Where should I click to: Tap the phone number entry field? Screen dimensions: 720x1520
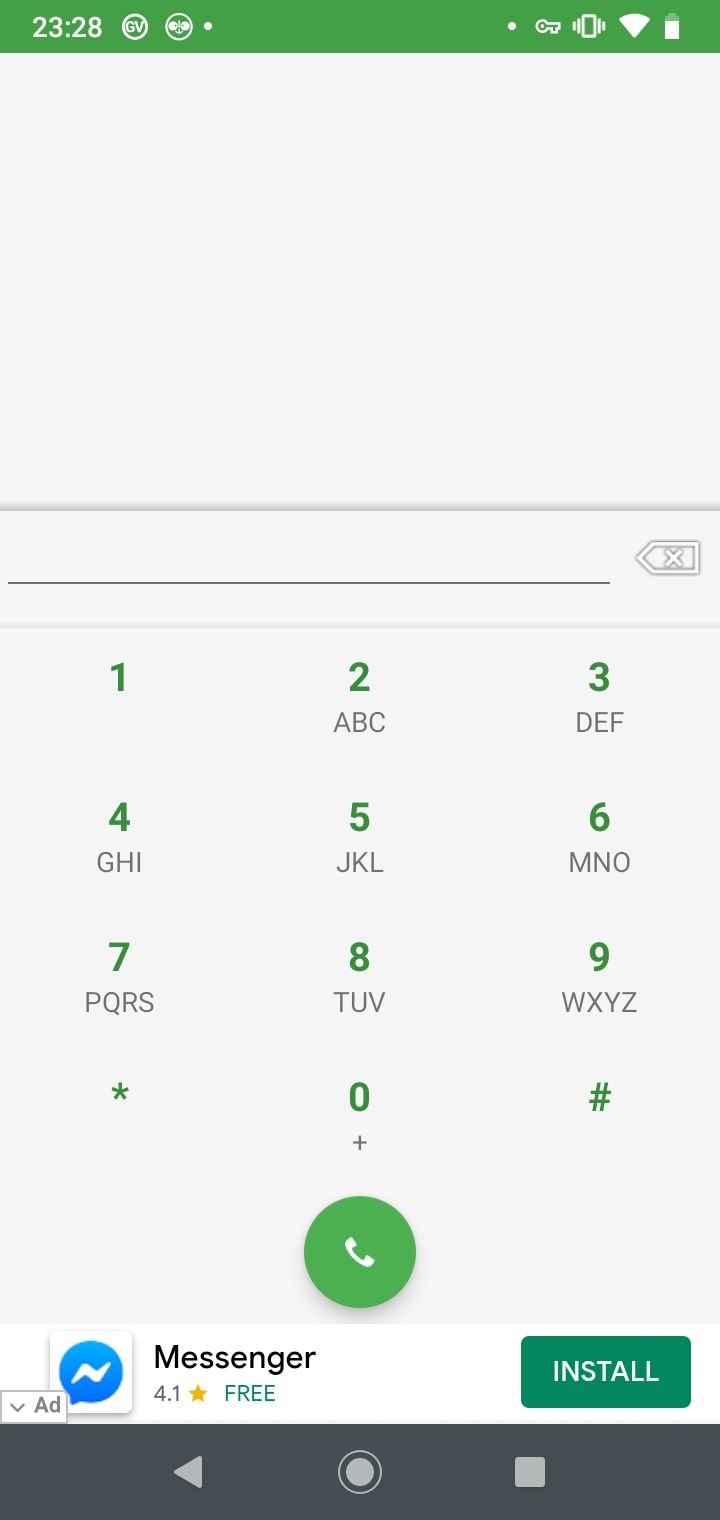309,558
